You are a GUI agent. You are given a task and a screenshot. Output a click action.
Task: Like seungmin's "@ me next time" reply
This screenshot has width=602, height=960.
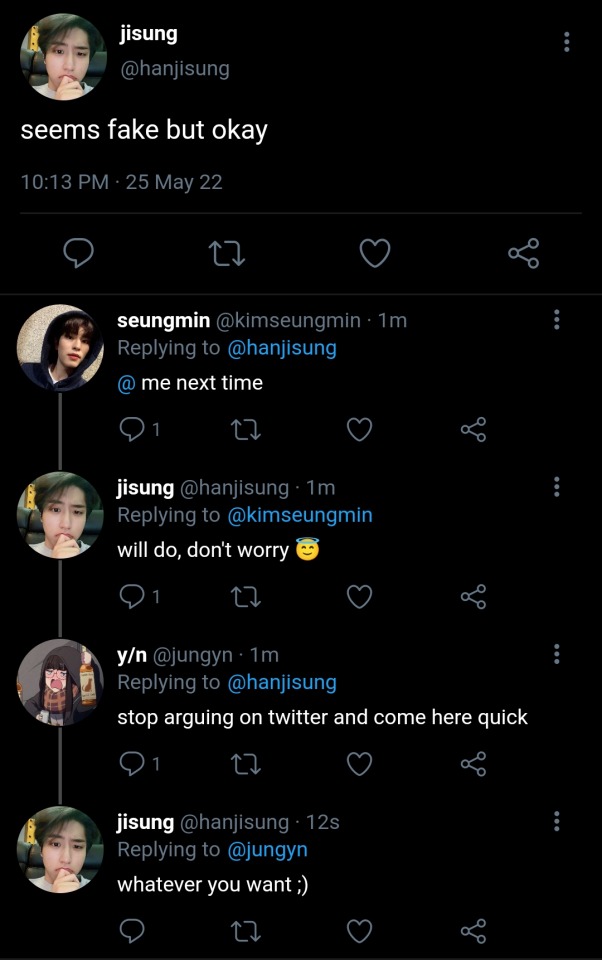(359, 430)
